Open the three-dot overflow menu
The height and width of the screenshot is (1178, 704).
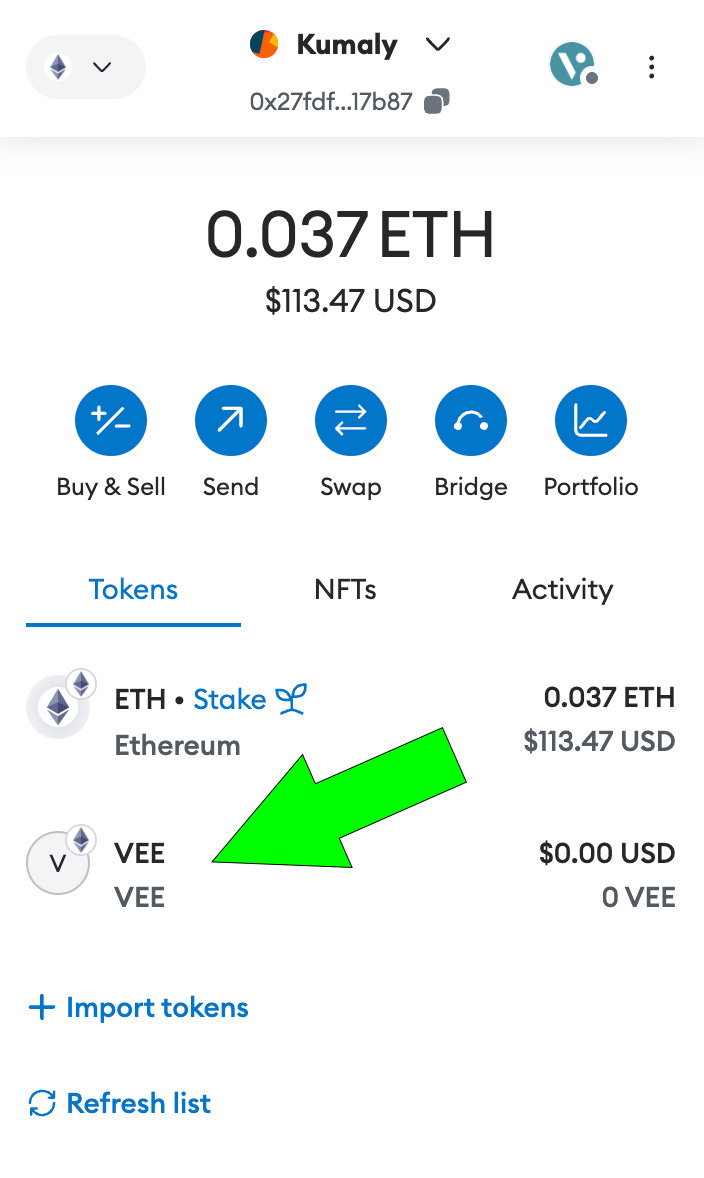[651, 67]
